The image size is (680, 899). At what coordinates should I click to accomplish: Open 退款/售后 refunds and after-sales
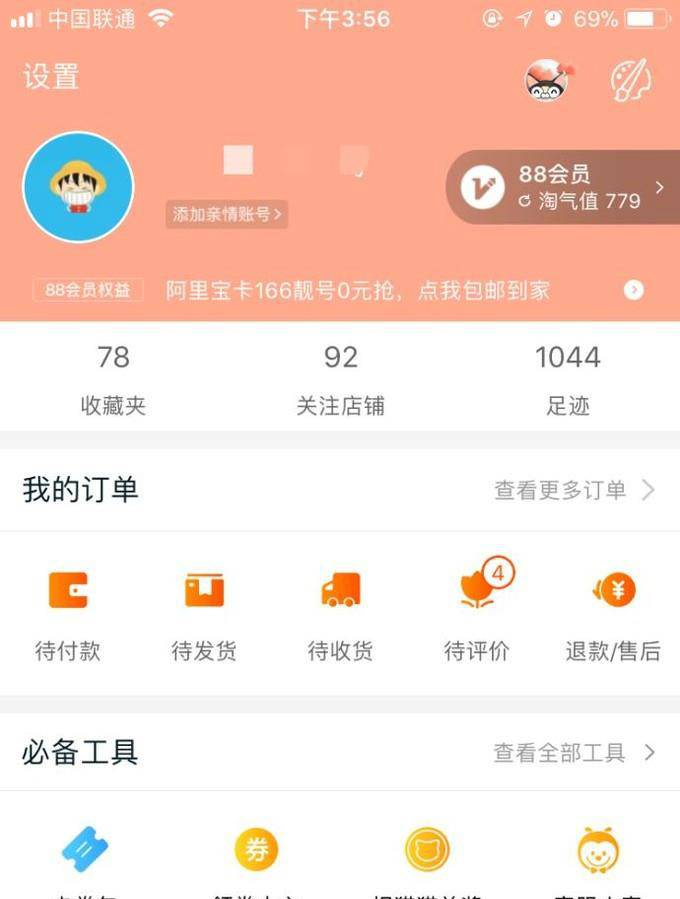click(613, 612)
